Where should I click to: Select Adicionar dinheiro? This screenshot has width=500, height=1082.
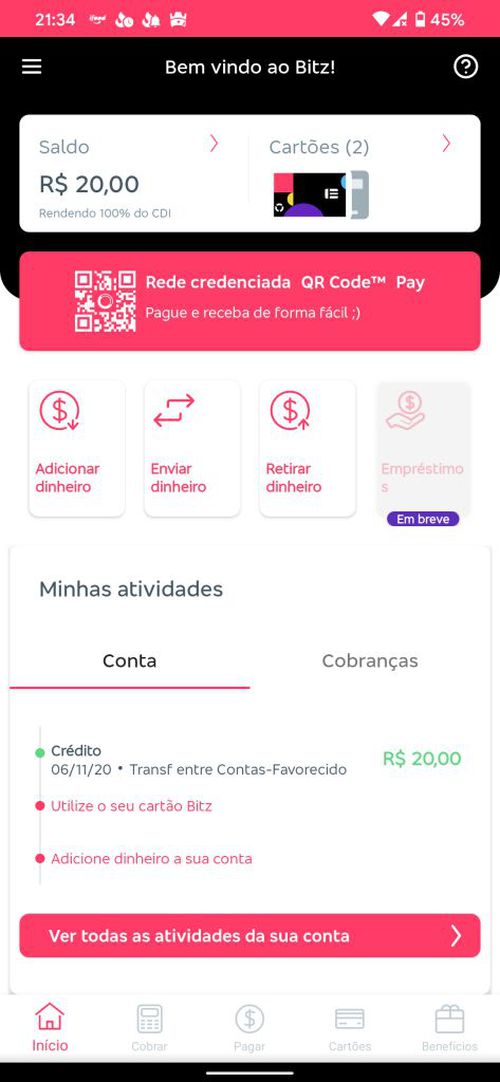click(77, 448)
